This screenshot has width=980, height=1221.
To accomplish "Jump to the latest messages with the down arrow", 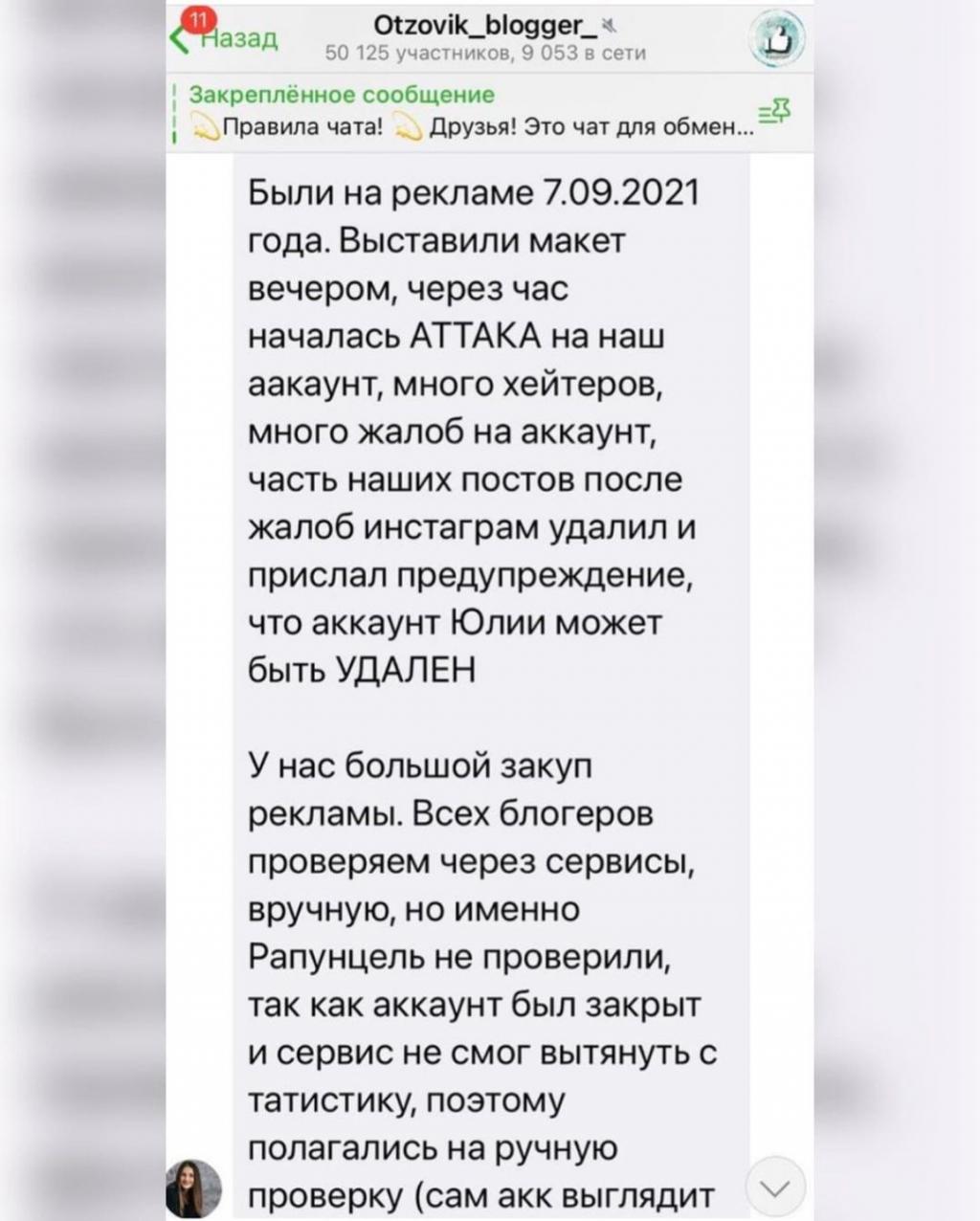I will [x=774, y=1187].
